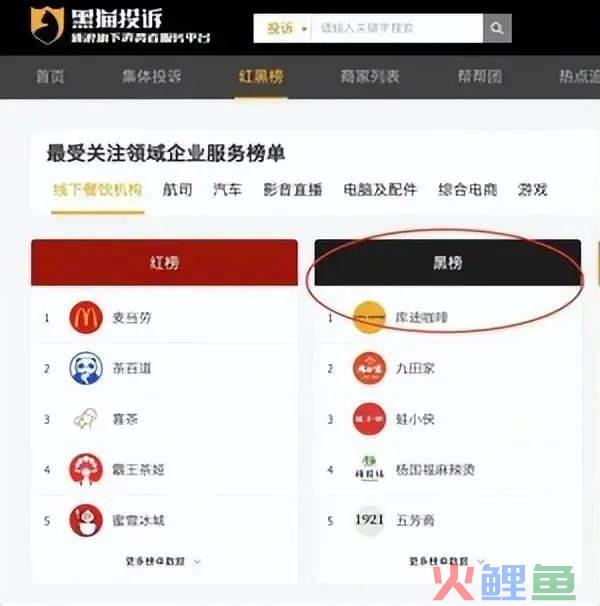The width and height of the screenshot is (600, 606).
Task: Open 麦当劳 in the red list
Action: point(133,318)
